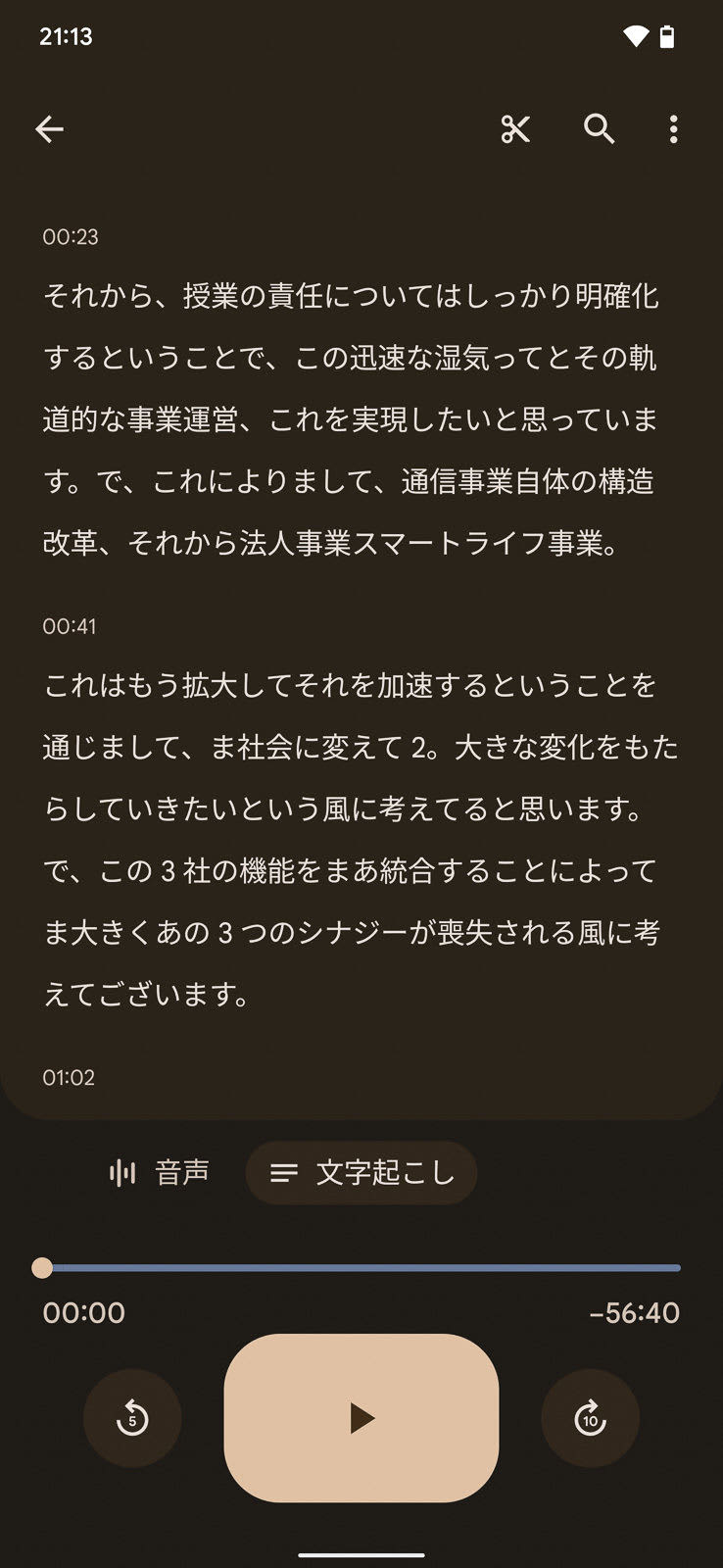723x1568 pixels.
Task: Switch to the 音声 tab
Action: (x=160, y=1172)
